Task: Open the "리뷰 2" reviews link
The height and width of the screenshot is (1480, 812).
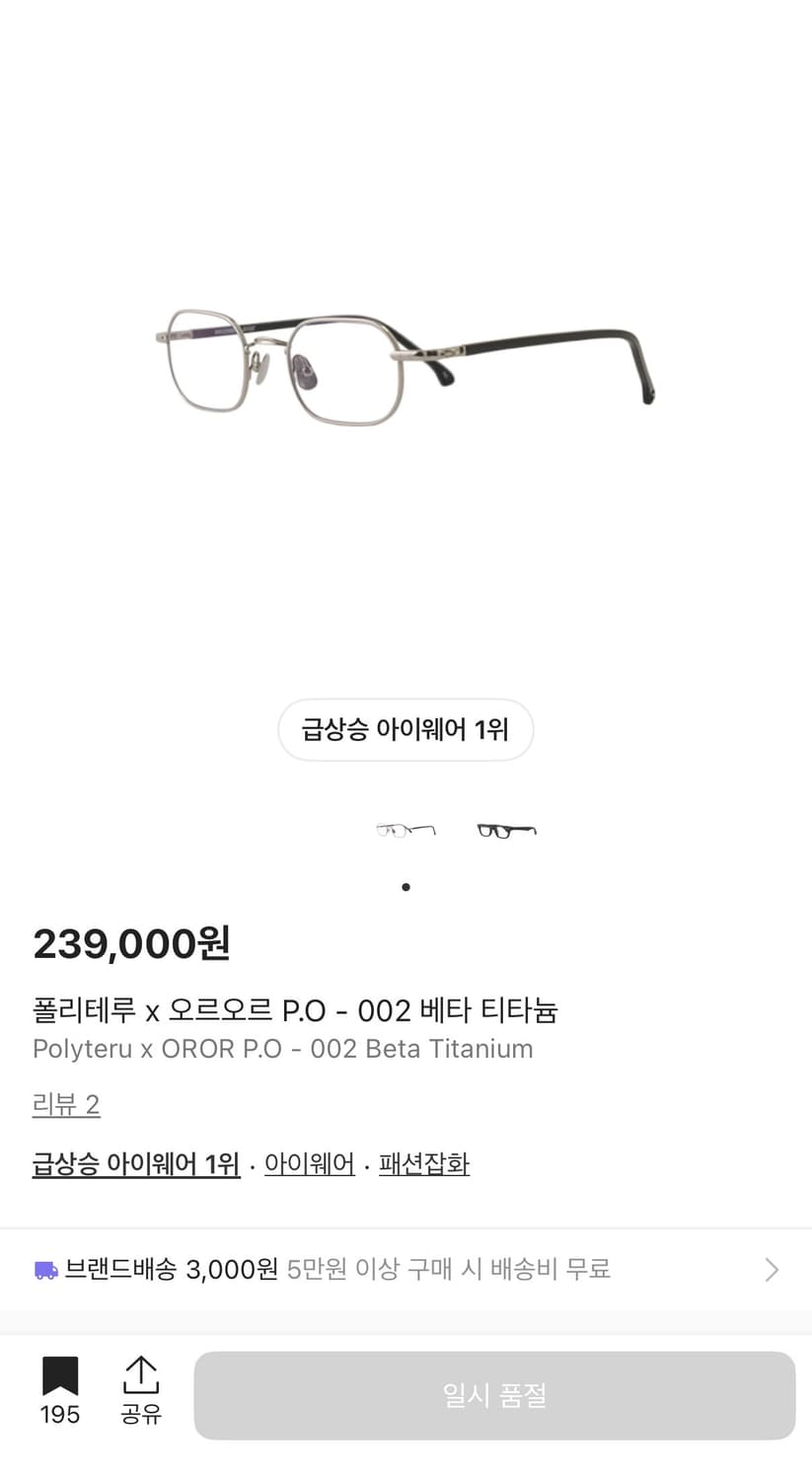Action: [x=65, y=1104]
